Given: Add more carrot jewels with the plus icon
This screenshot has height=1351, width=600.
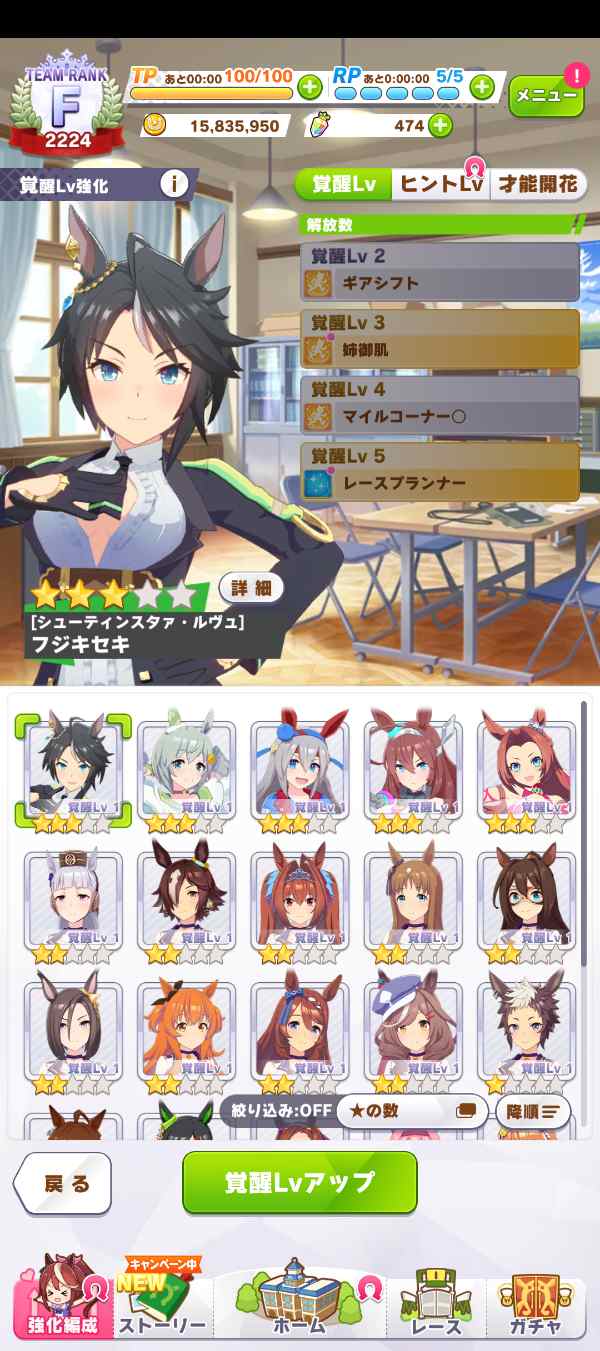Looking at the screenshot, I should [x=439, y=126].
